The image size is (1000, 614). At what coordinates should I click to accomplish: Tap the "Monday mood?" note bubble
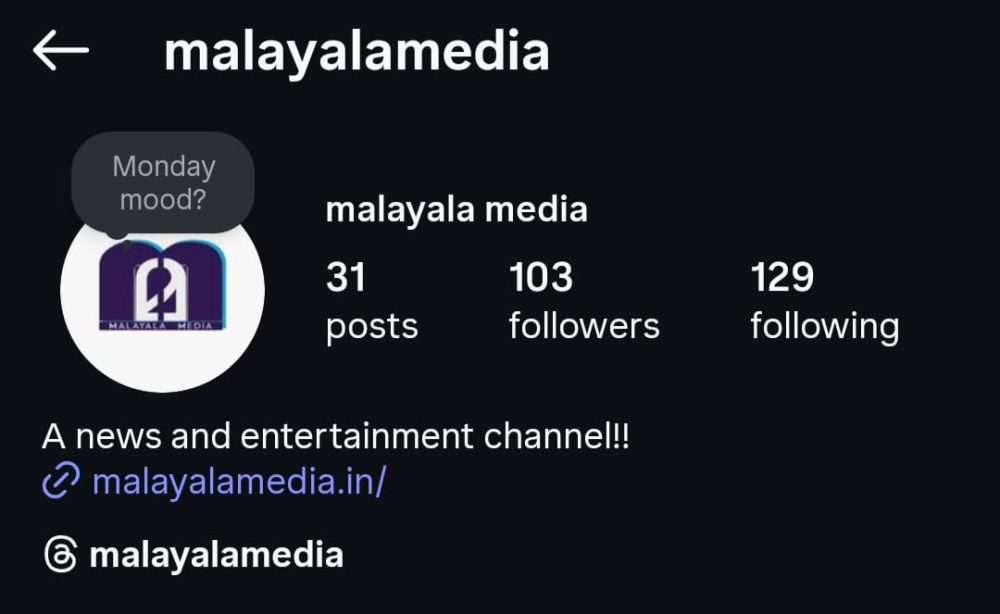click(x=163, y=182)
